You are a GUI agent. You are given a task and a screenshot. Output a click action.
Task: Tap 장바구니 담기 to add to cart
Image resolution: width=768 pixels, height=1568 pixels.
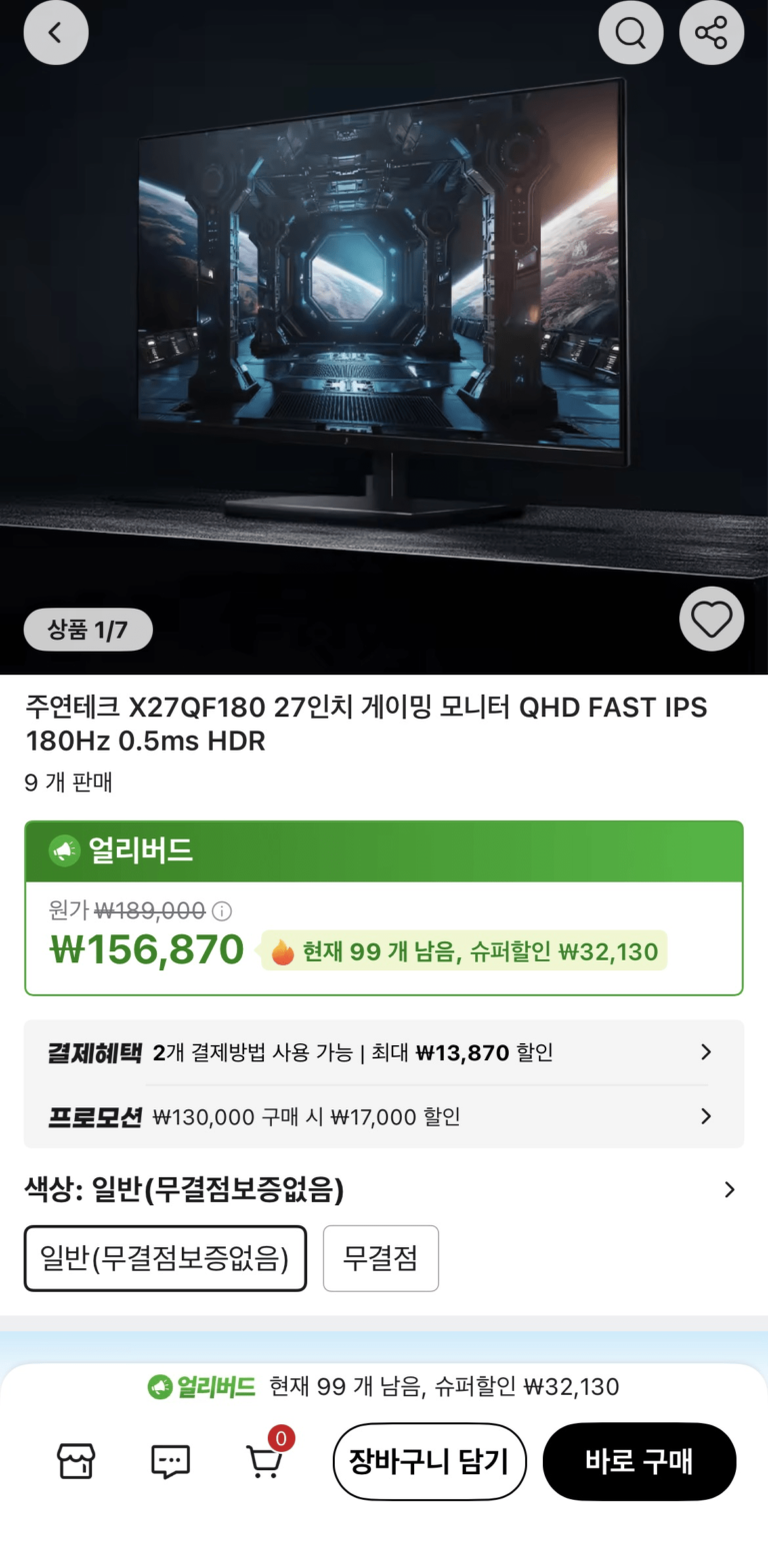click(429, 1462)
